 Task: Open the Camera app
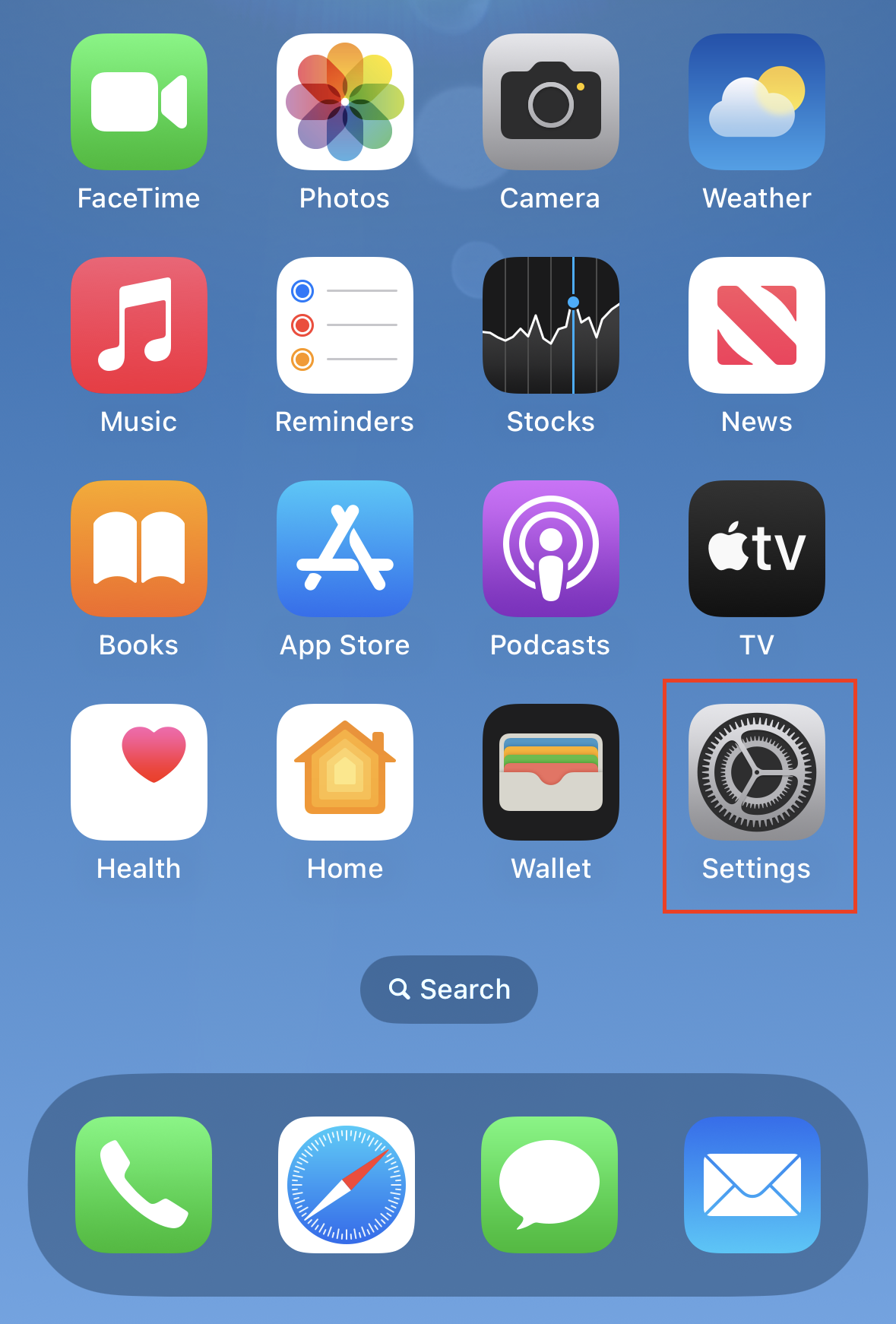[x=551, y=102]
